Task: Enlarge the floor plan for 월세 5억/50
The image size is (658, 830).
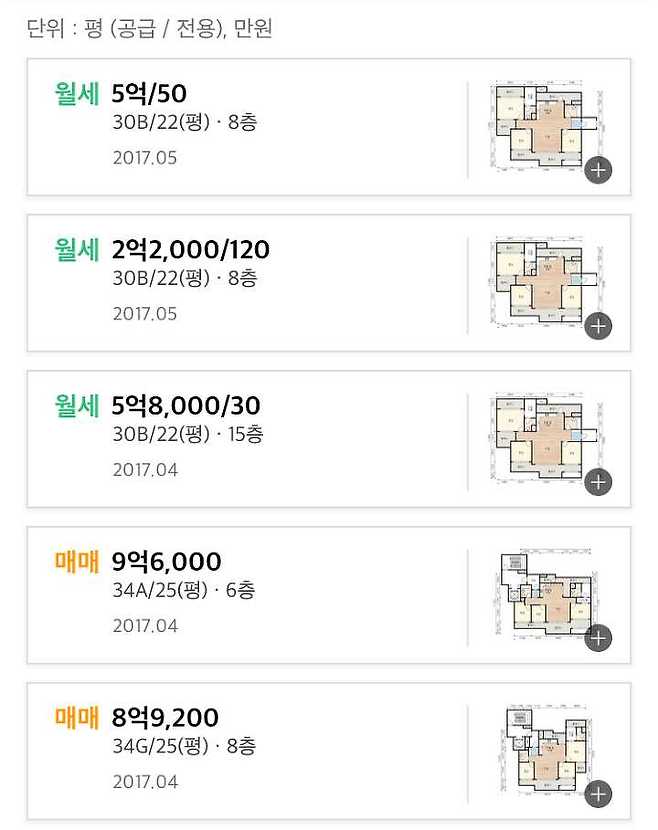Action: 598,170
